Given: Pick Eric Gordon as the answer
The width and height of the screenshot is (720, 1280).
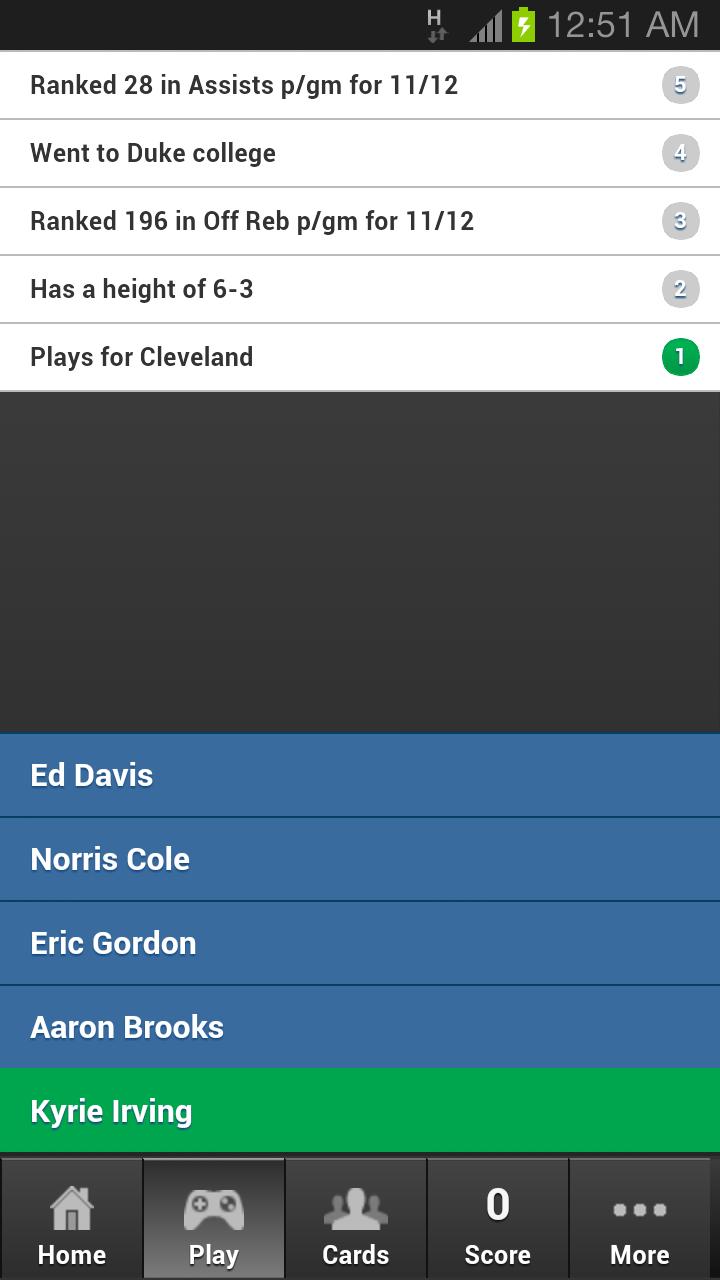Looking at the screenshot, I should click(360, 943).
